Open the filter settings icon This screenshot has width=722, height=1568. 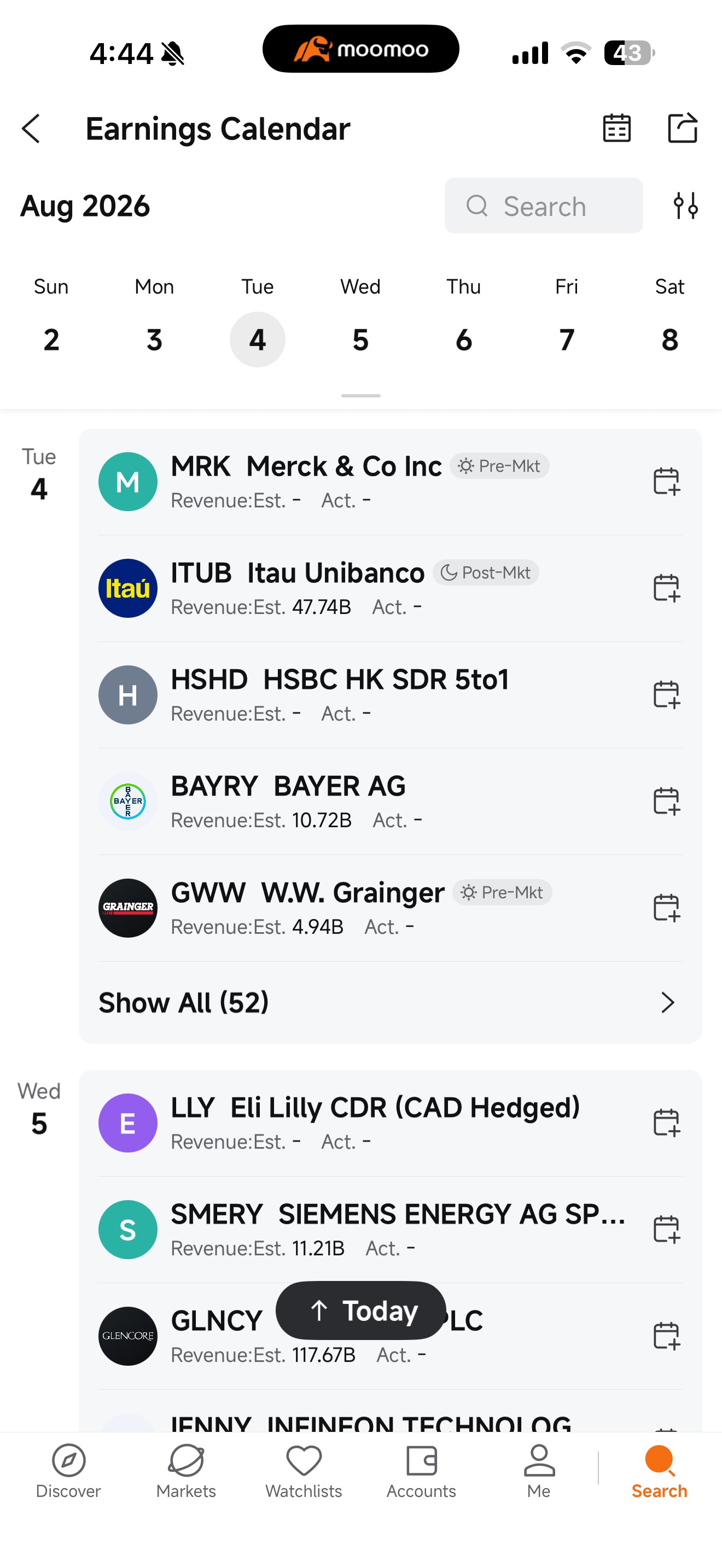(685, 206)
